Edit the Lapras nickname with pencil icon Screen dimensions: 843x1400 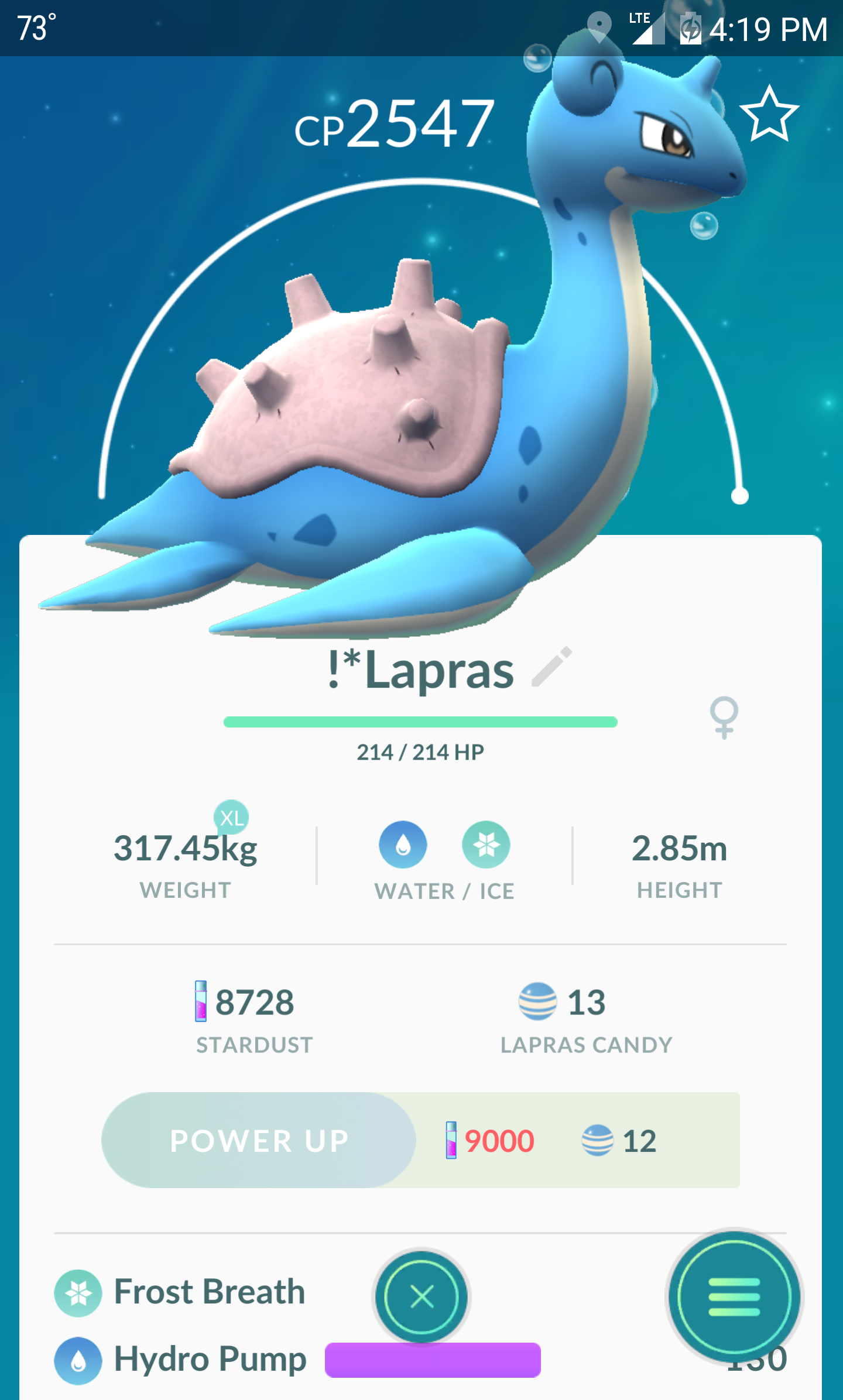(x=551, y=667)
